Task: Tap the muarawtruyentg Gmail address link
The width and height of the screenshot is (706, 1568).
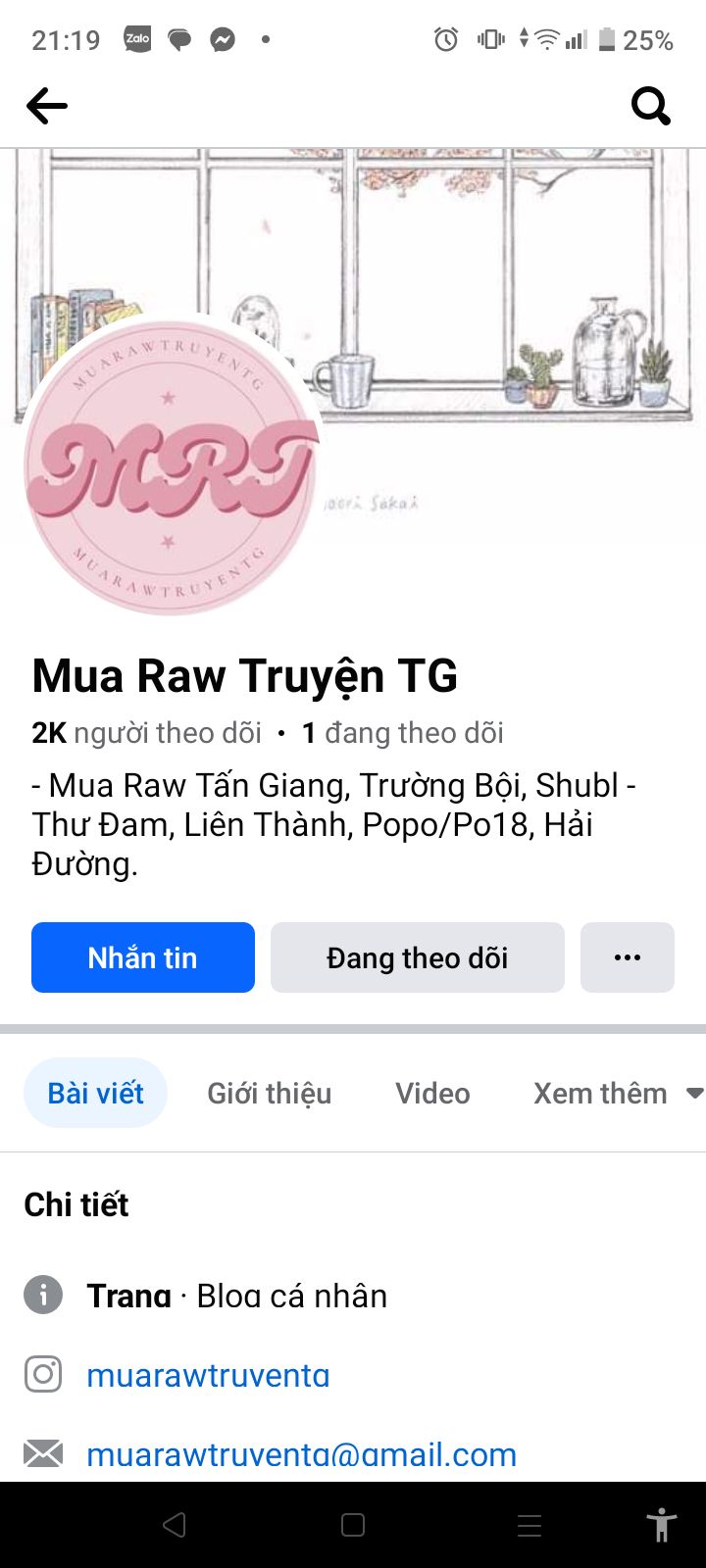Action: coord(301,1454)
